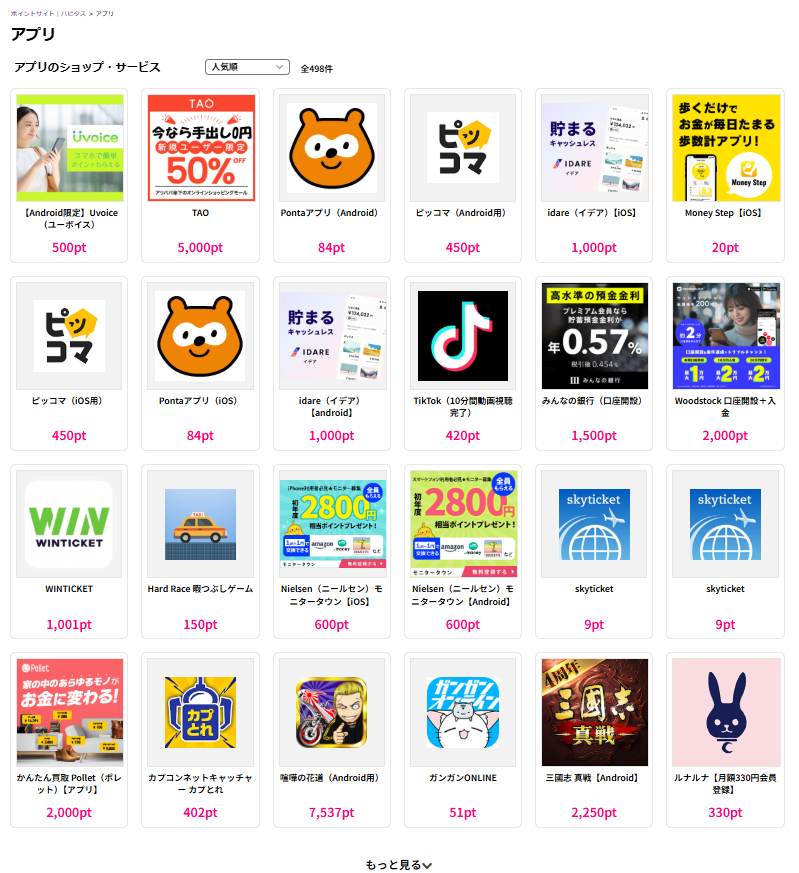Open the WINTICKET card

69,526
